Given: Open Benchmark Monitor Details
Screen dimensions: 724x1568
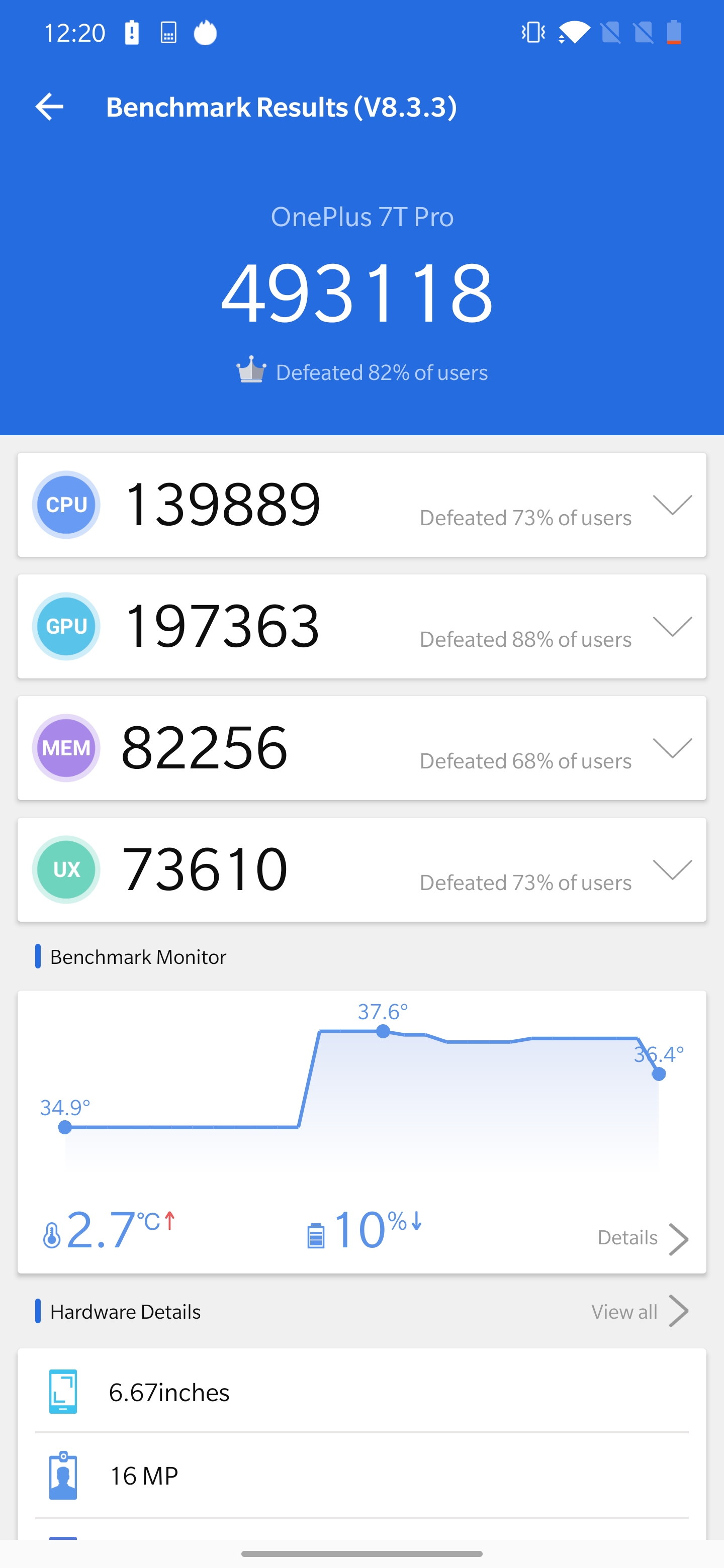Looking at the screenshot, I should 643,1238.
